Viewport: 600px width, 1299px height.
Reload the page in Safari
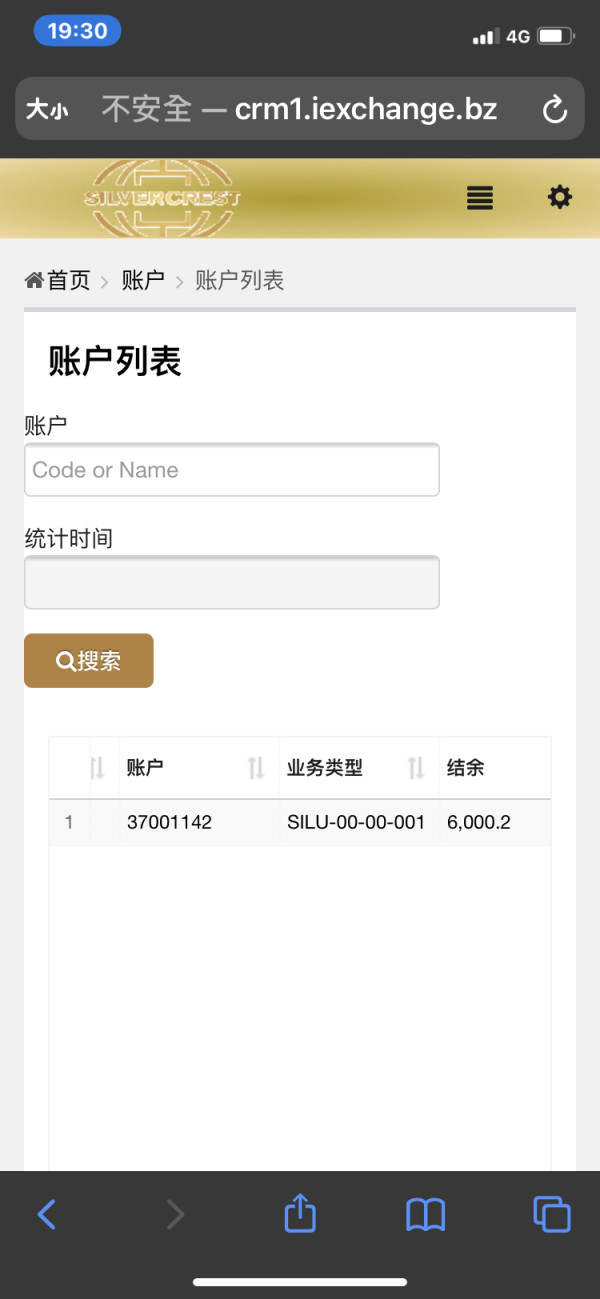click(x=554, y=109)
